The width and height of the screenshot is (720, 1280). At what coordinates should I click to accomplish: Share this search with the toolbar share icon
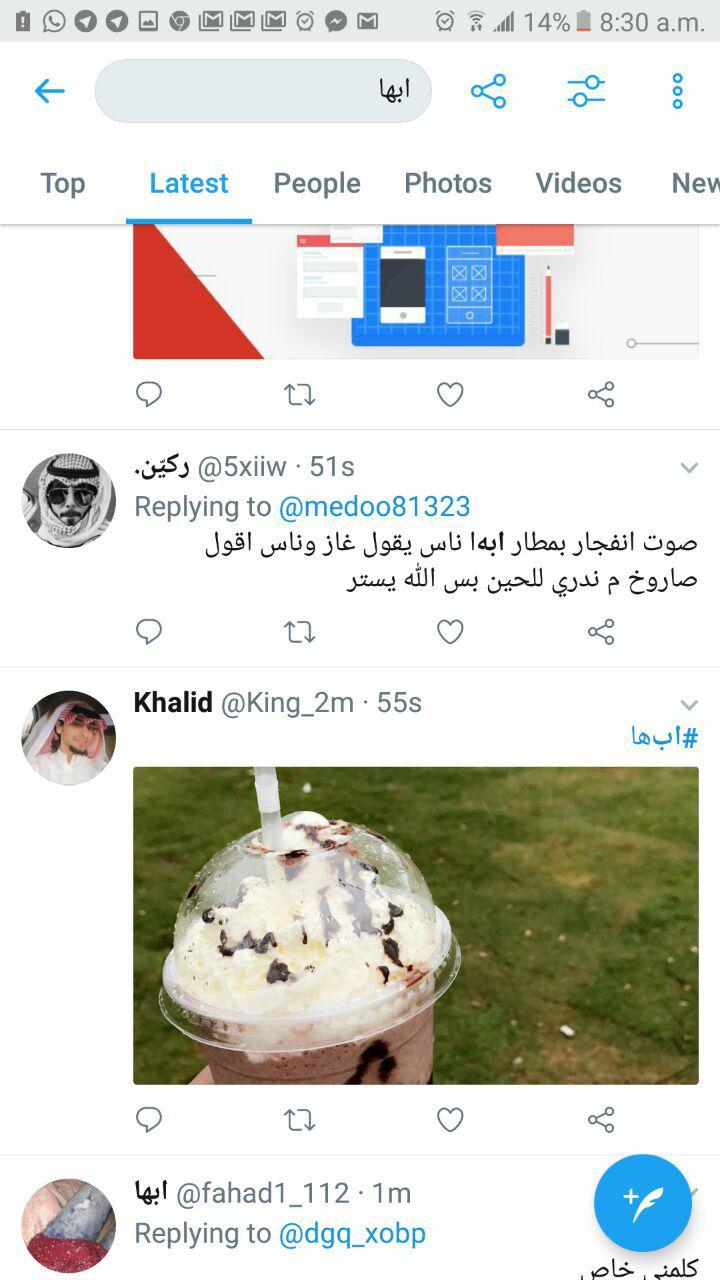click(488, 91)
